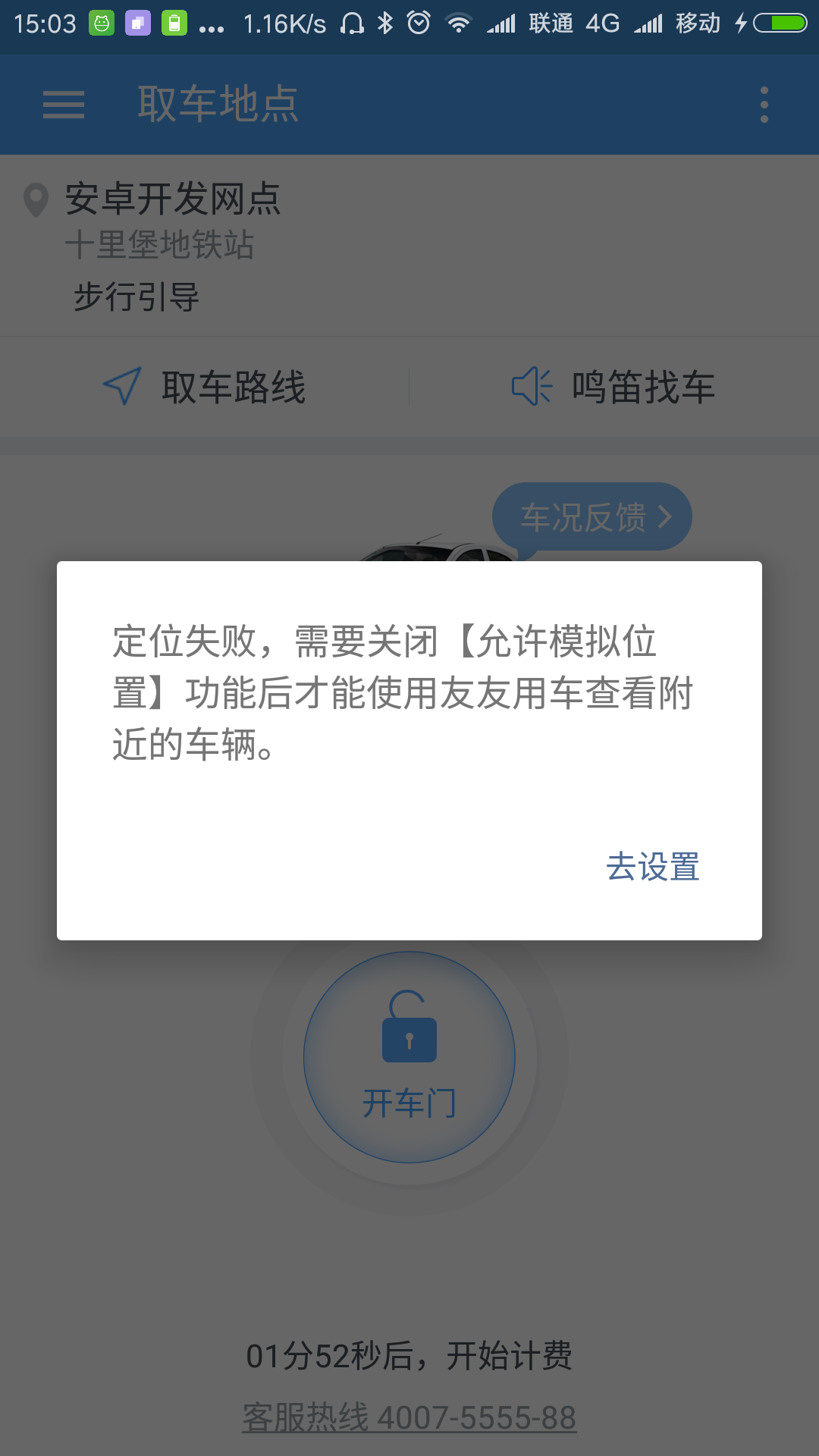The height and width of the screenshot is (1456, 819).
Task: Call customer hotline 4007-5555-88
Action: point(409,1417)
